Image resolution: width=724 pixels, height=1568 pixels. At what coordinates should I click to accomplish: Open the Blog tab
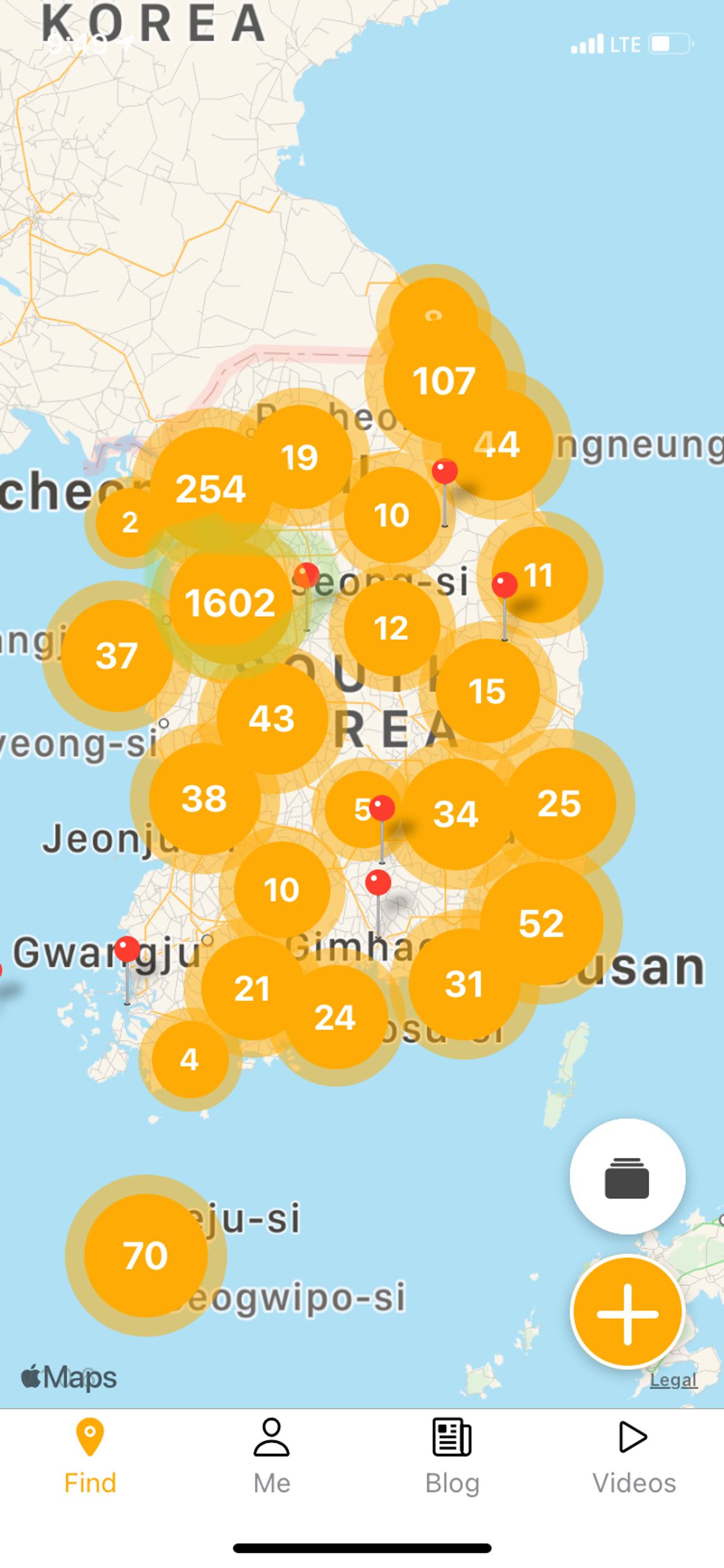coord(452,1456)
